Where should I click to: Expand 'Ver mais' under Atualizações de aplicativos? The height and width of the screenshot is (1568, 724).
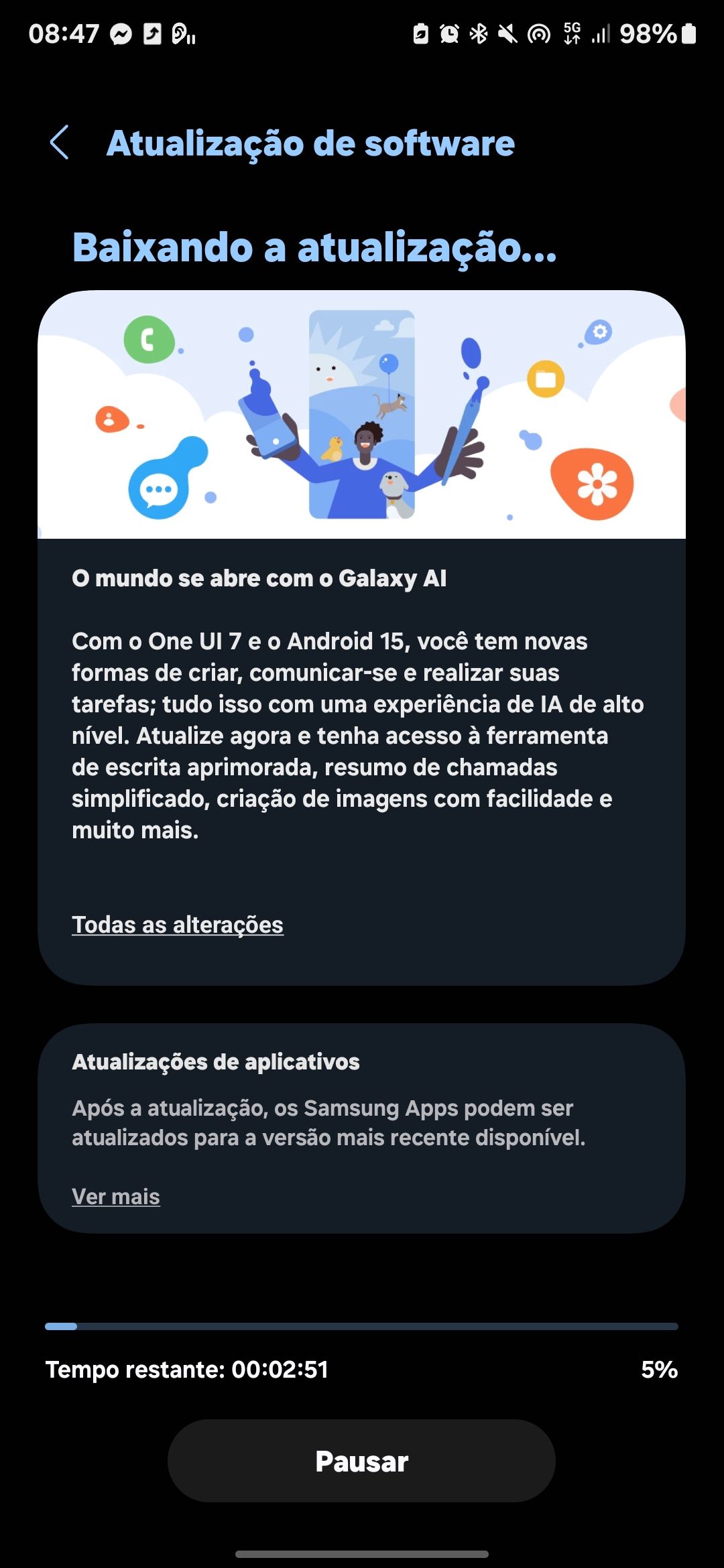115,1196
